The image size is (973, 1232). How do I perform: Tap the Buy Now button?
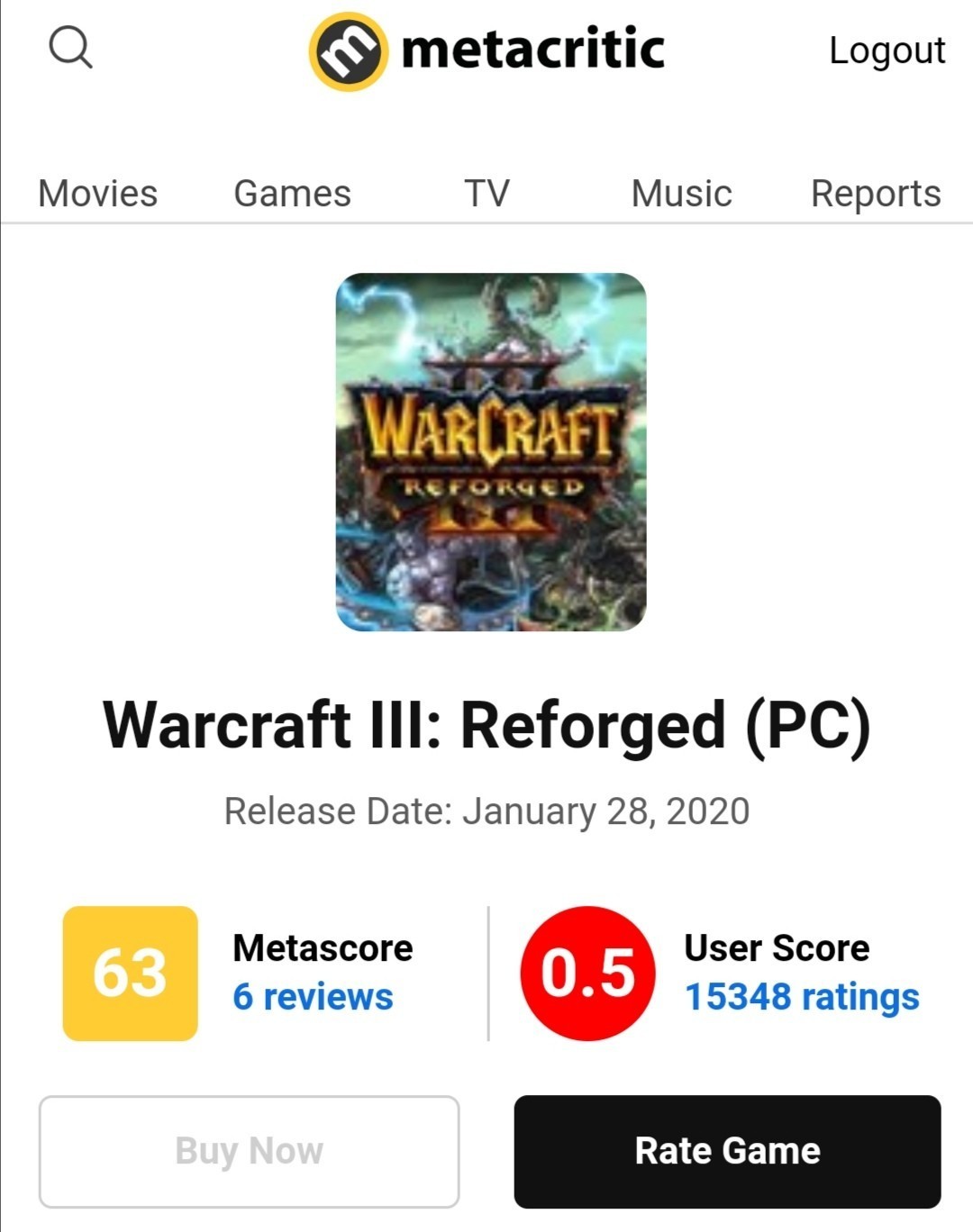(250, 1151)
